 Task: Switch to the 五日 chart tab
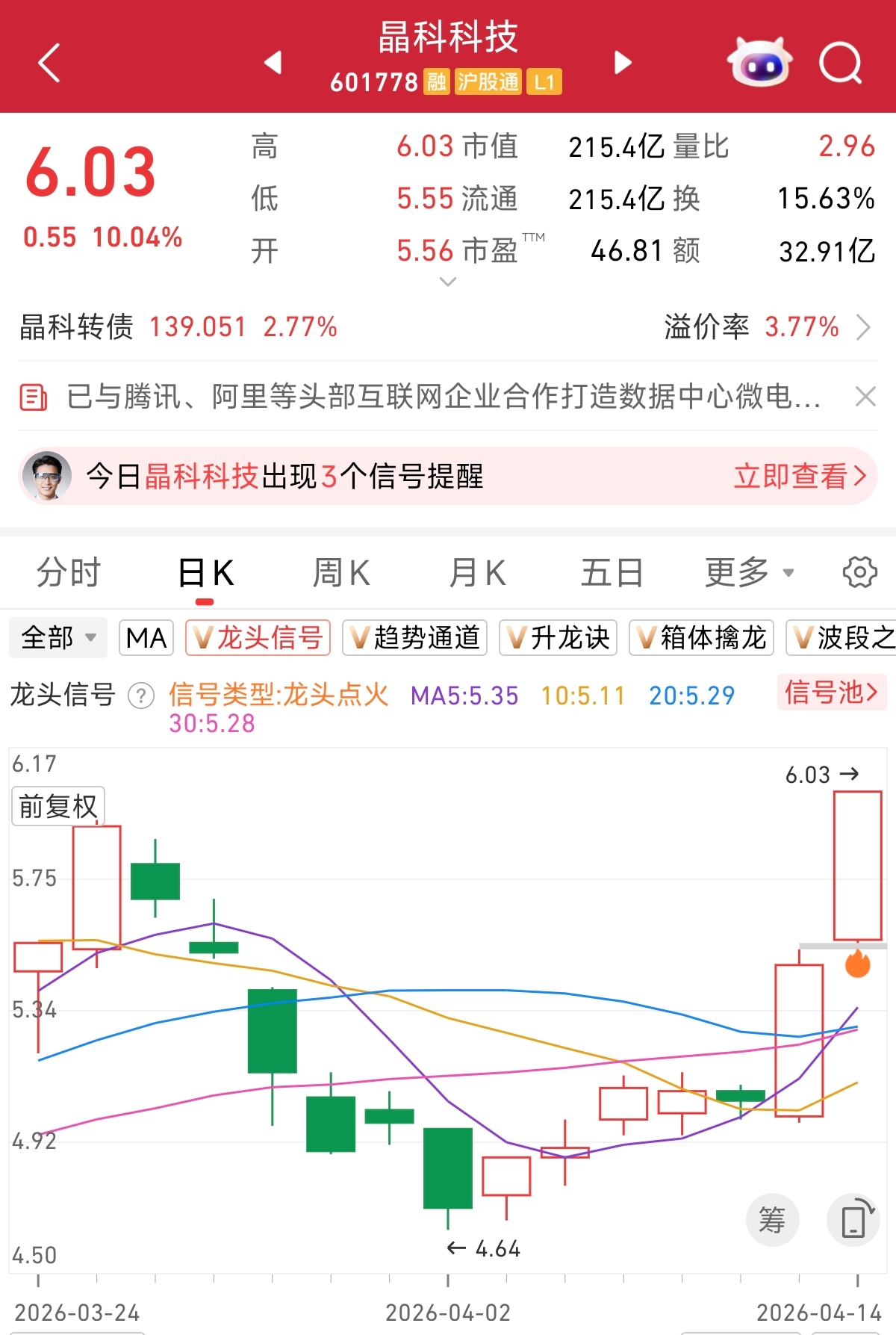pos(612,573)
